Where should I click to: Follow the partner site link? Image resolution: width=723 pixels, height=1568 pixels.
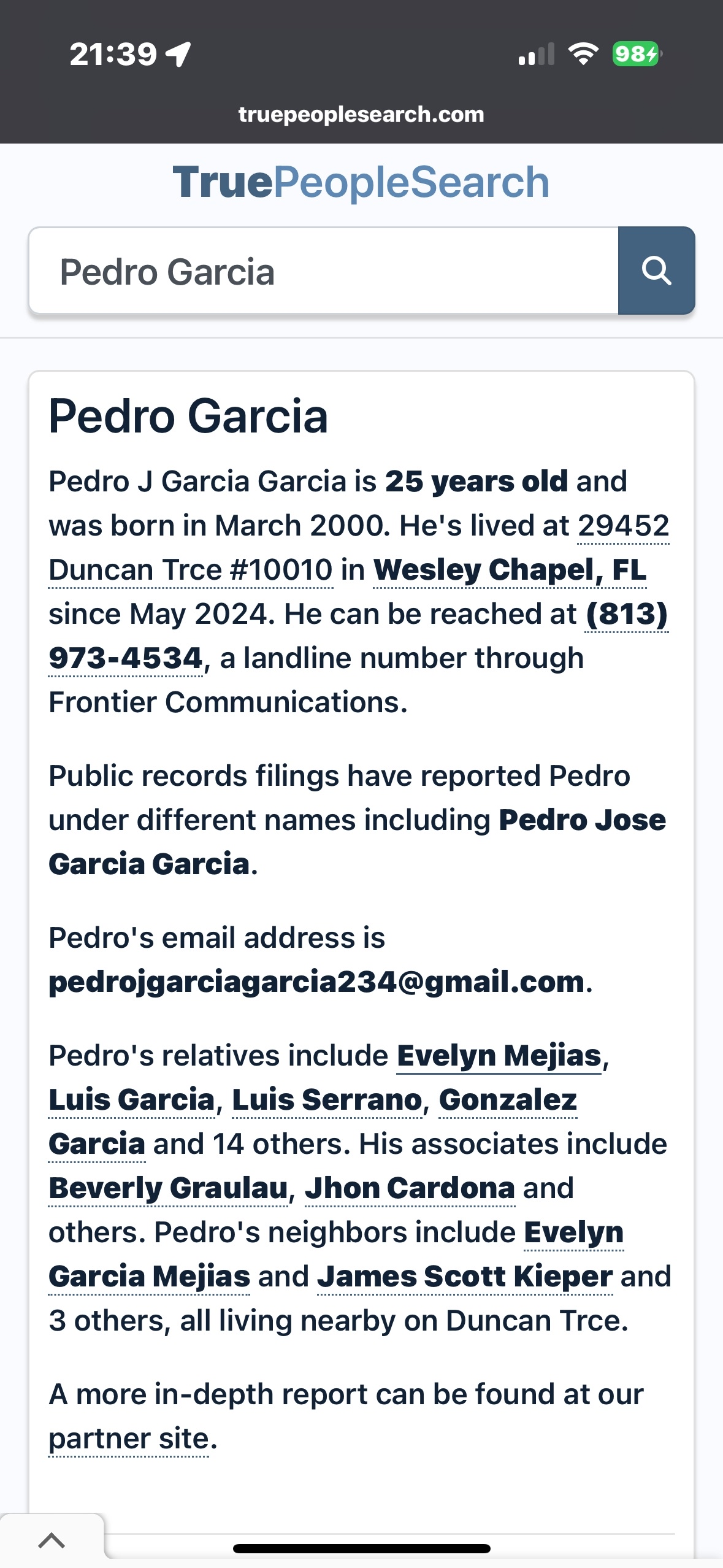point(129,1438)
